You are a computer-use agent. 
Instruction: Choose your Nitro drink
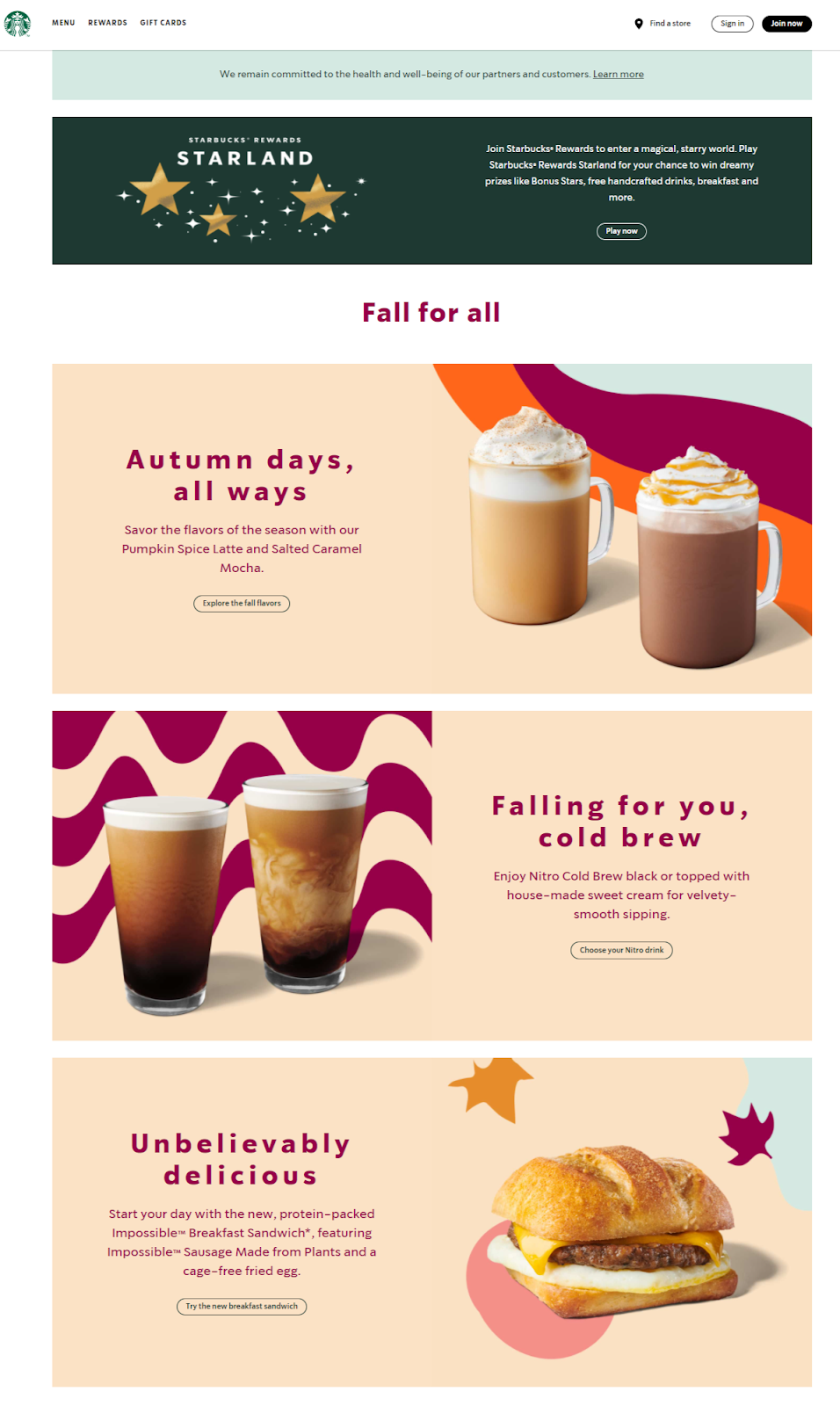[x=621, y=950]
